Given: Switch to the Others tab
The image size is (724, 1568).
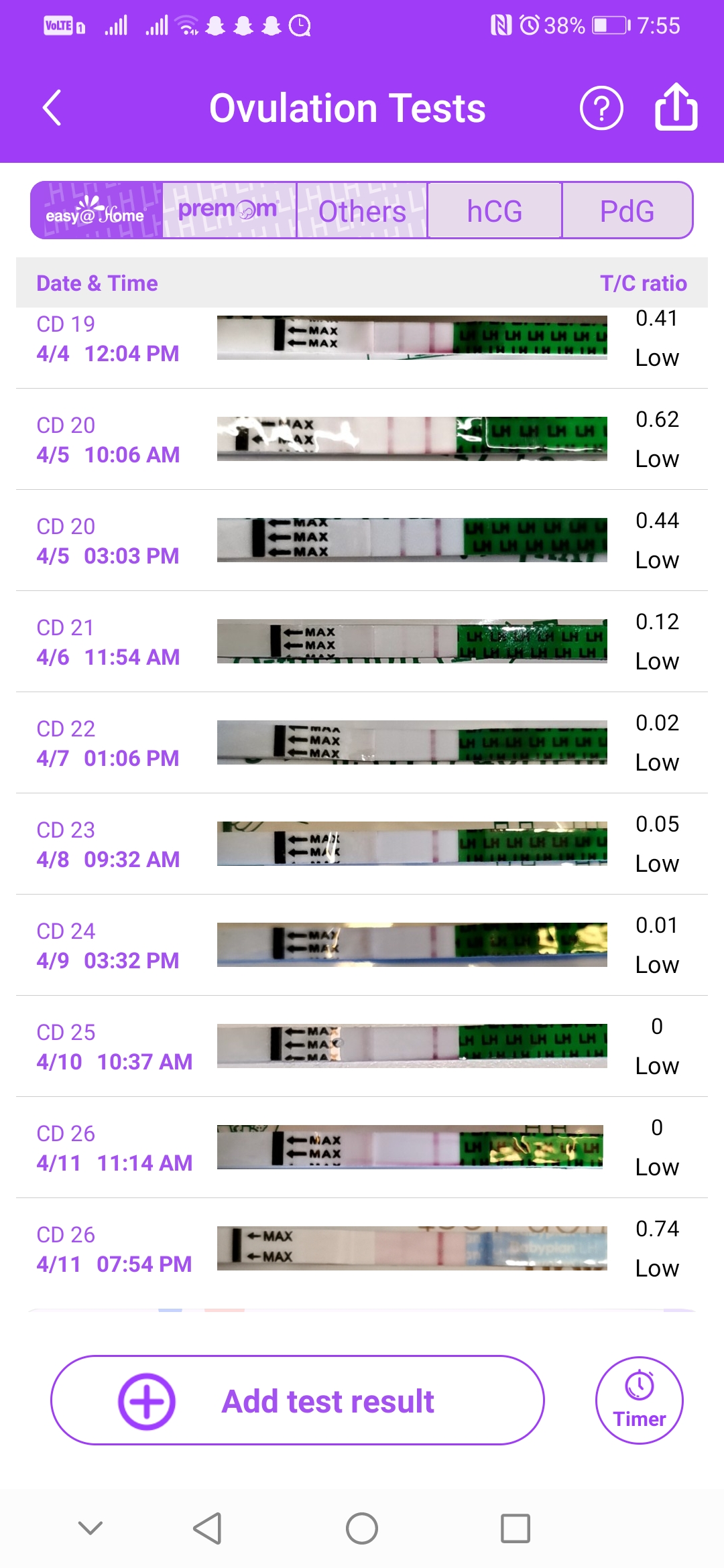Looking at the screenshot, I should point(362,210).
